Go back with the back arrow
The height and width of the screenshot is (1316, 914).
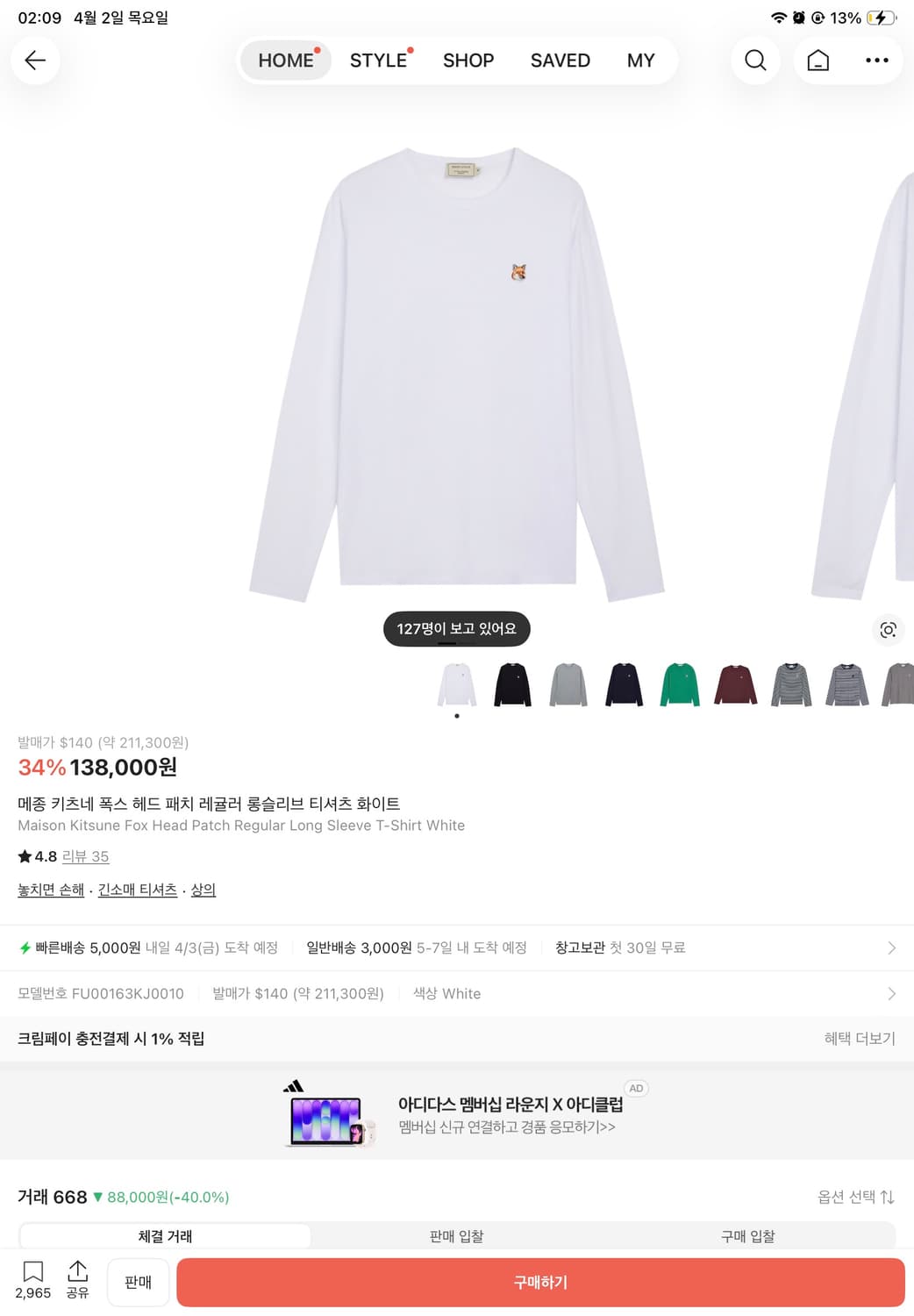(34, 61)
